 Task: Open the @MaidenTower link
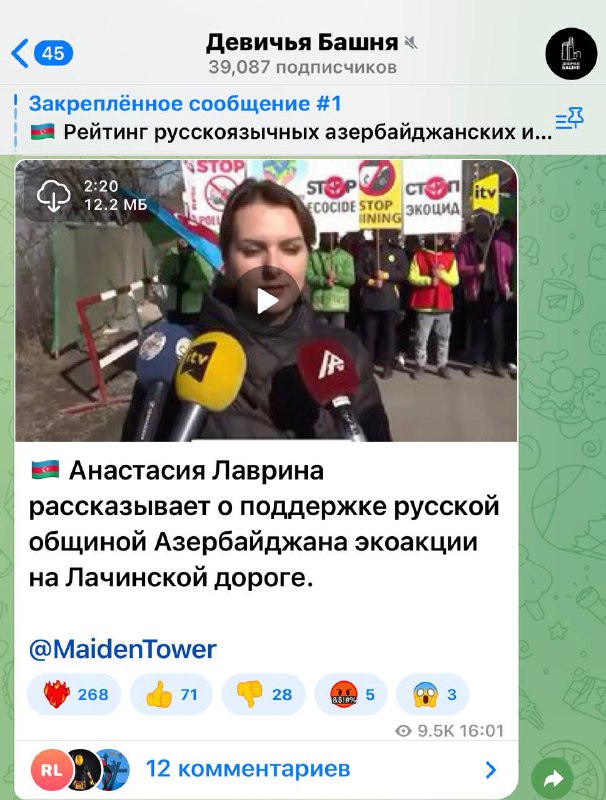pos(122,649)
